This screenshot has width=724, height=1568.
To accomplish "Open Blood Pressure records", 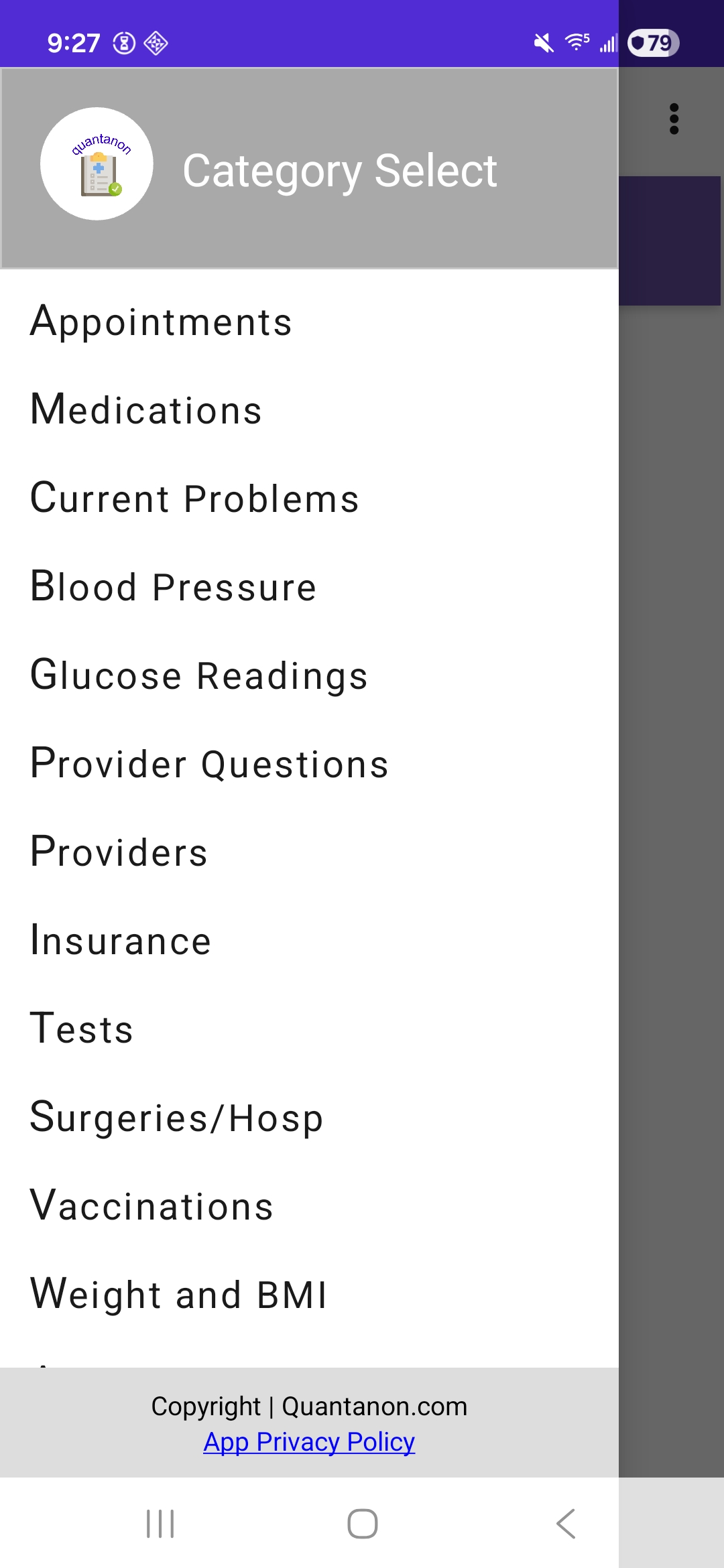I will click(174, 587).
